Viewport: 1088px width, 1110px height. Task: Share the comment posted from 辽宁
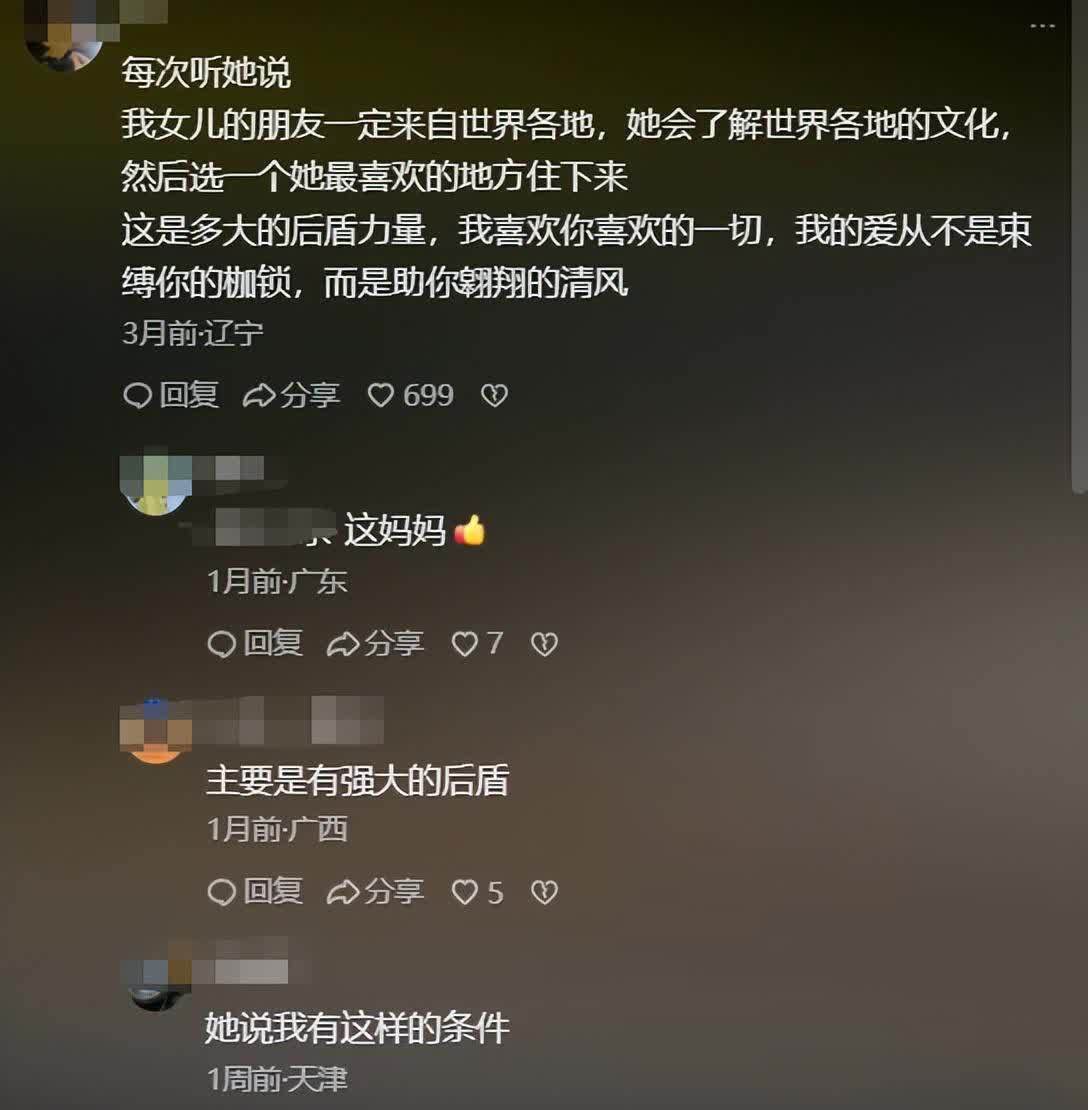[x=291, y=395]
